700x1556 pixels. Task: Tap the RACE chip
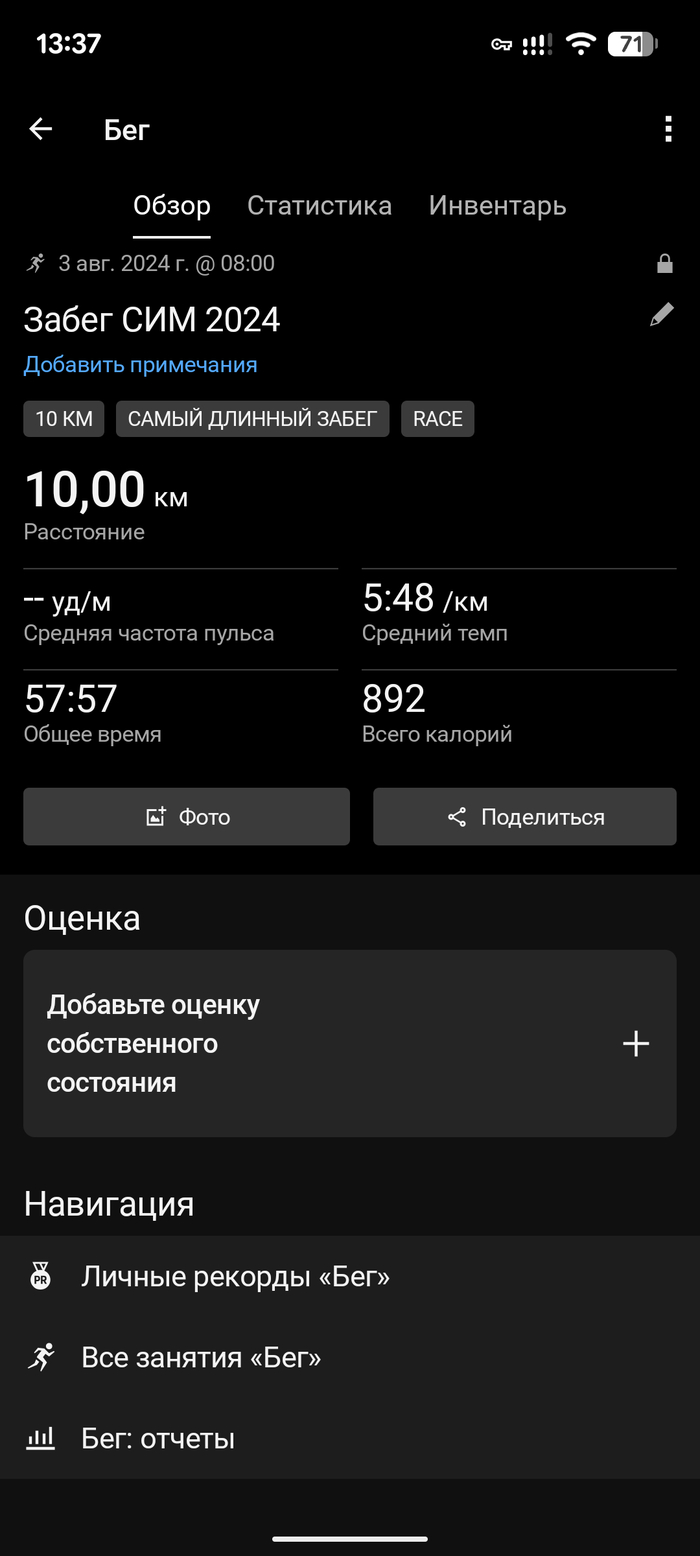coord(437,419)
